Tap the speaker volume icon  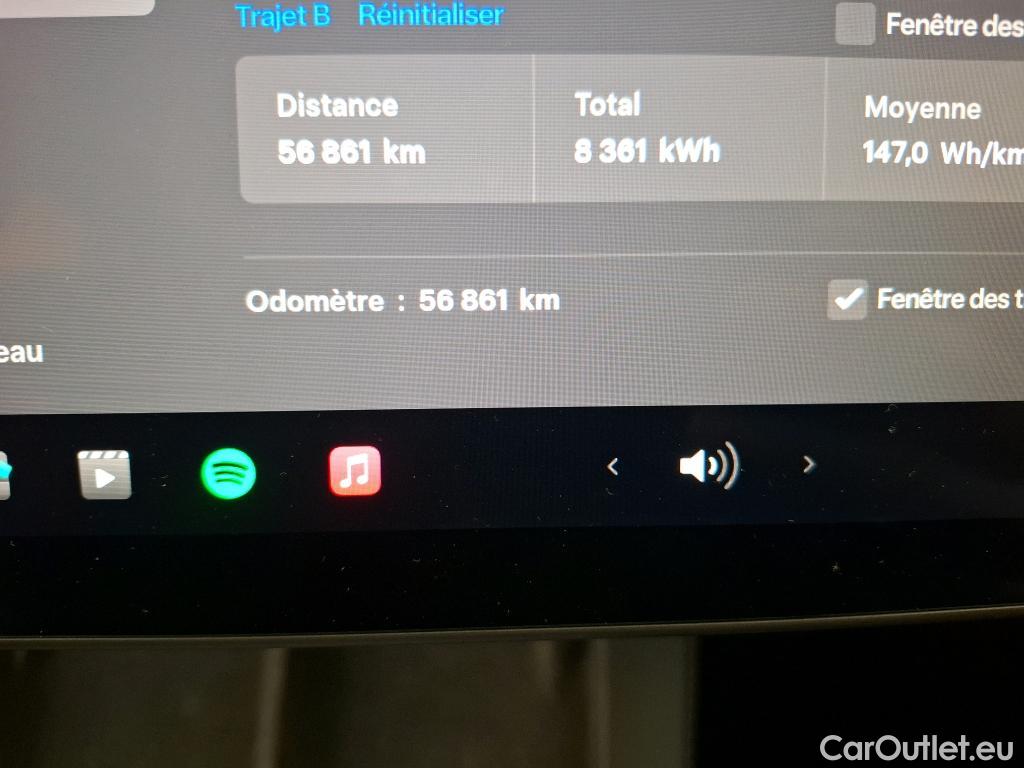(x=708, y=466)
